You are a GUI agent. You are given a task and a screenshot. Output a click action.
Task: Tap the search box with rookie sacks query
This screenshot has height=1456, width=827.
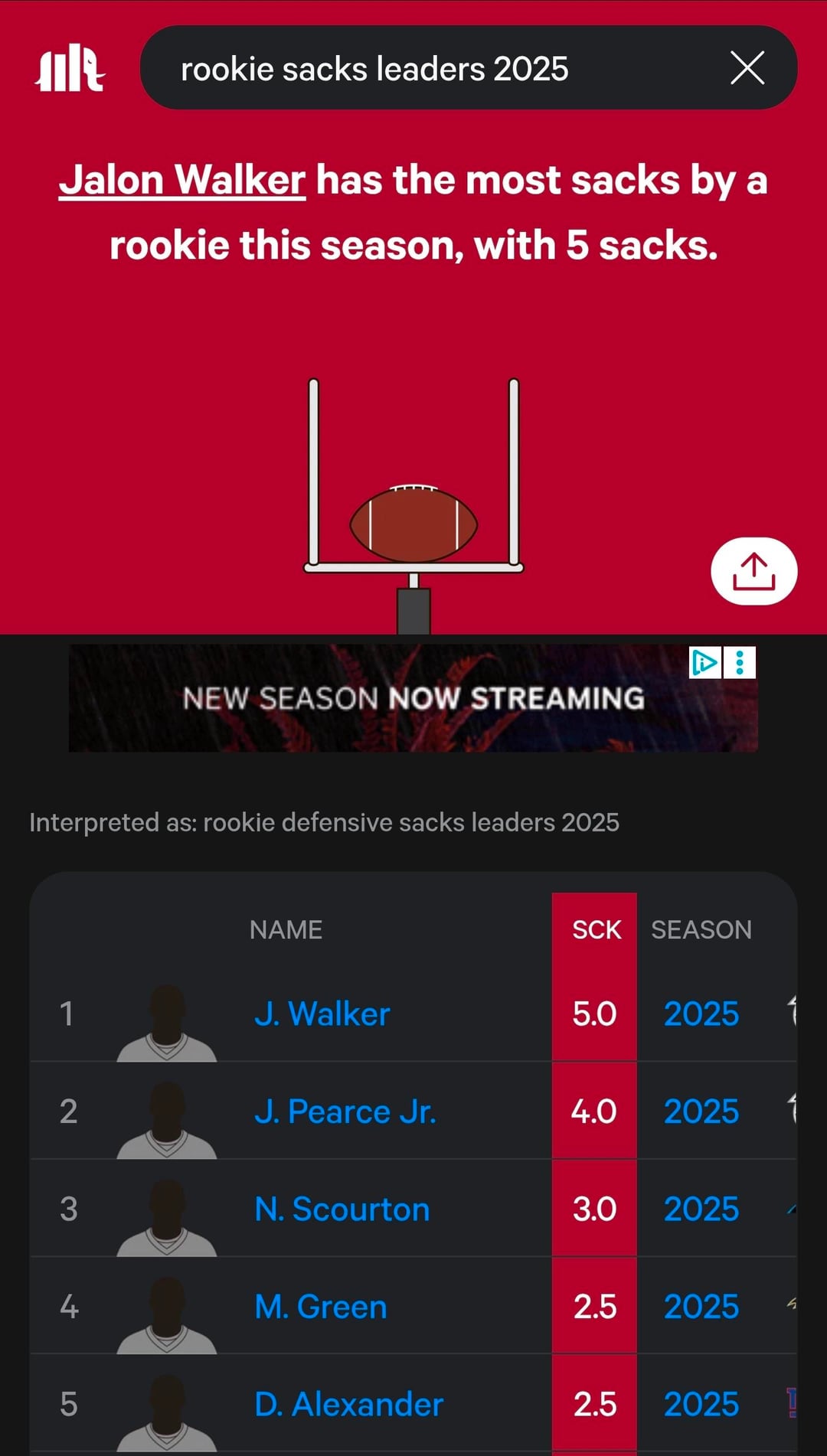(x=429, y=69)
